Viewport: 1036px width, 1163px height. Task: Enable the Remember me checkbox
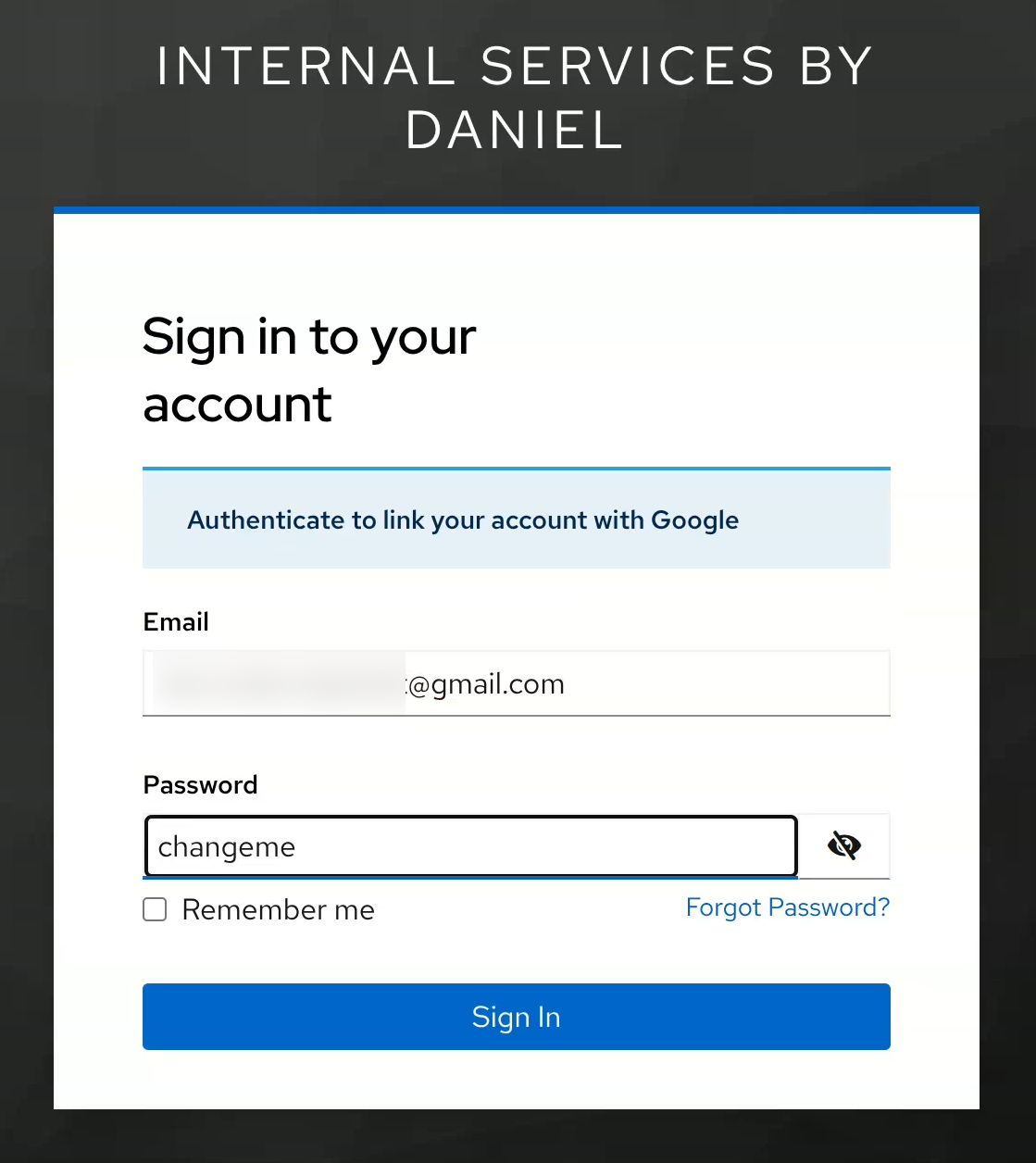[154, 909]
